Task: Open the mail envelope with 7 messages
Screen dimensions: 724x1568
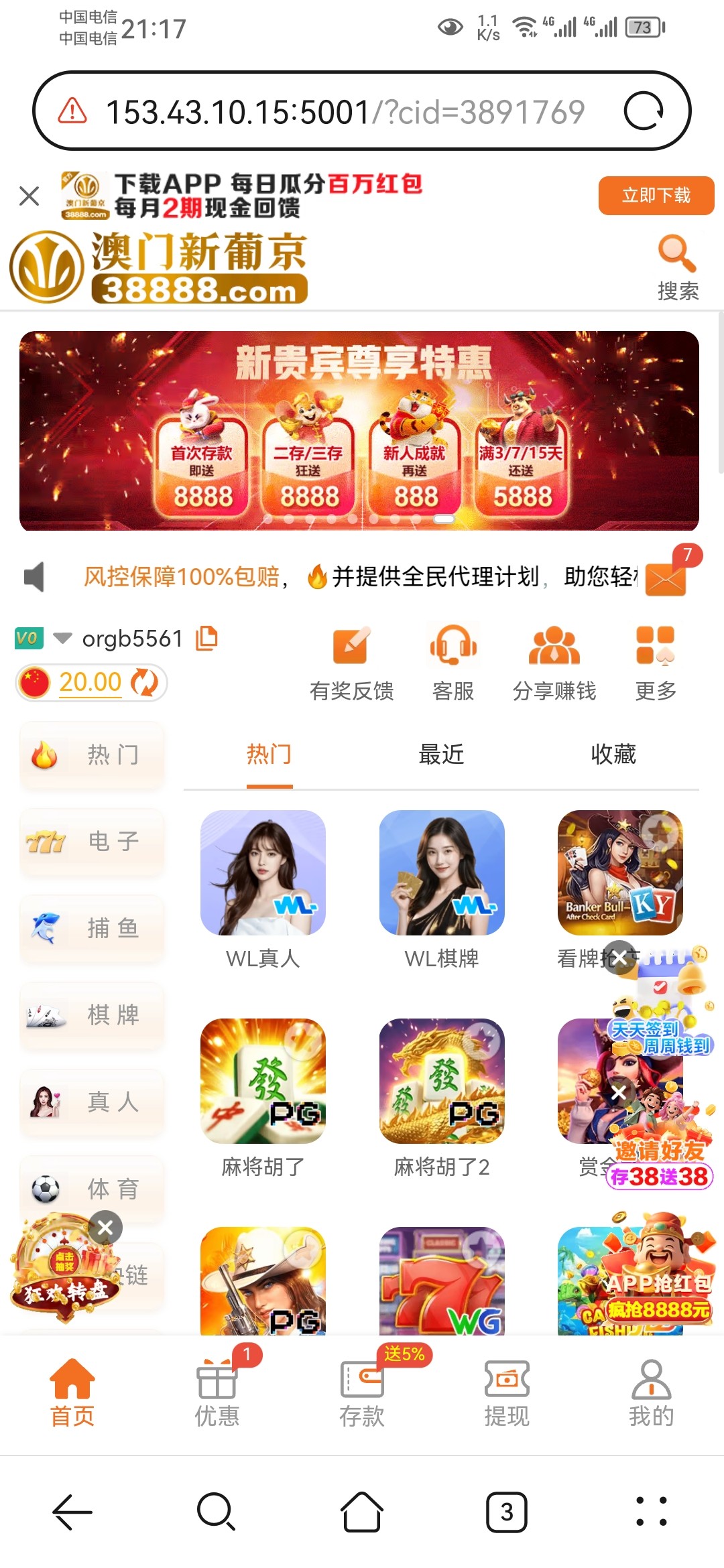Action: 666,579
